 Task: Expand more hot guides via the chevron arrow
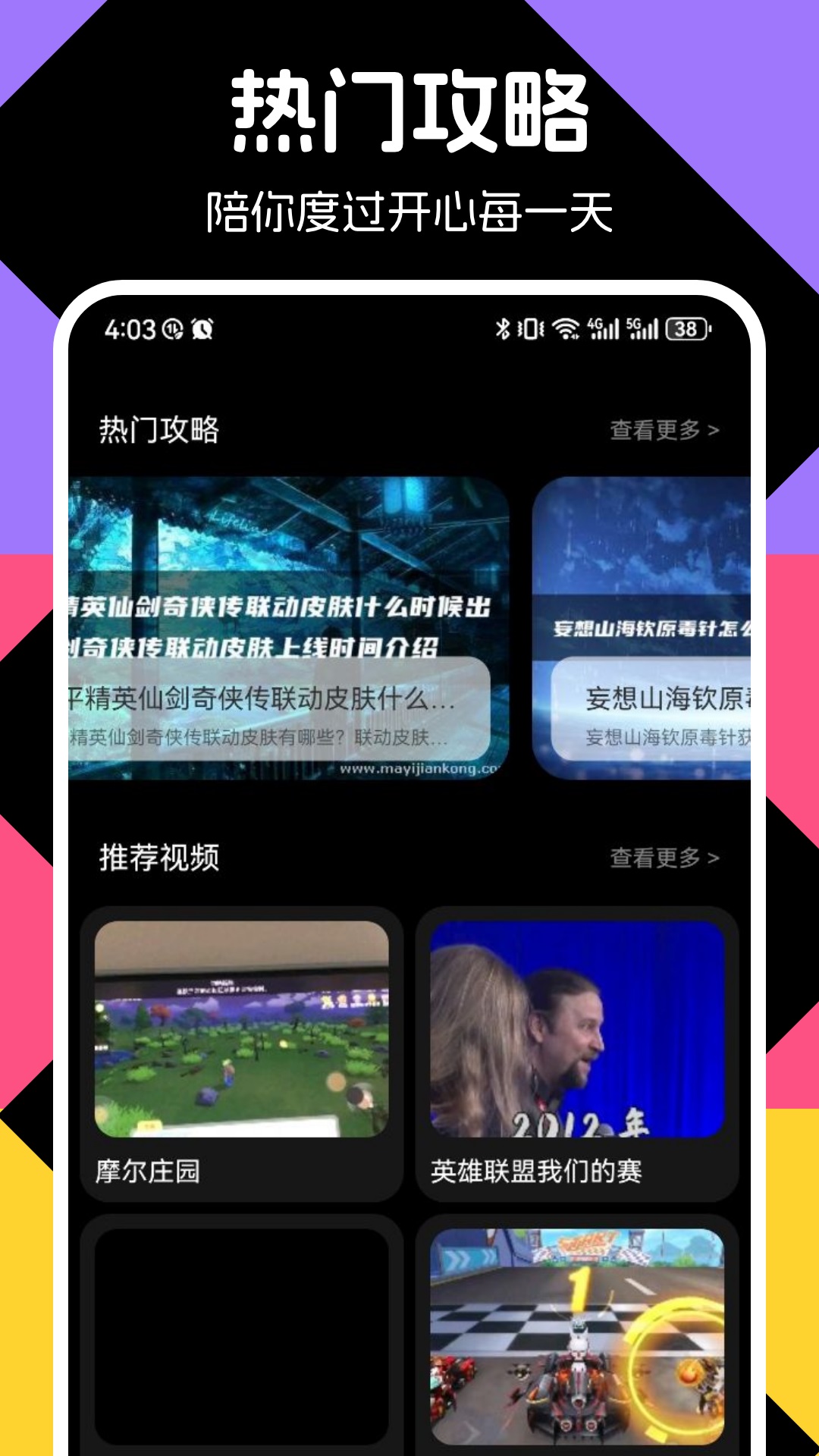pos(714,429)
